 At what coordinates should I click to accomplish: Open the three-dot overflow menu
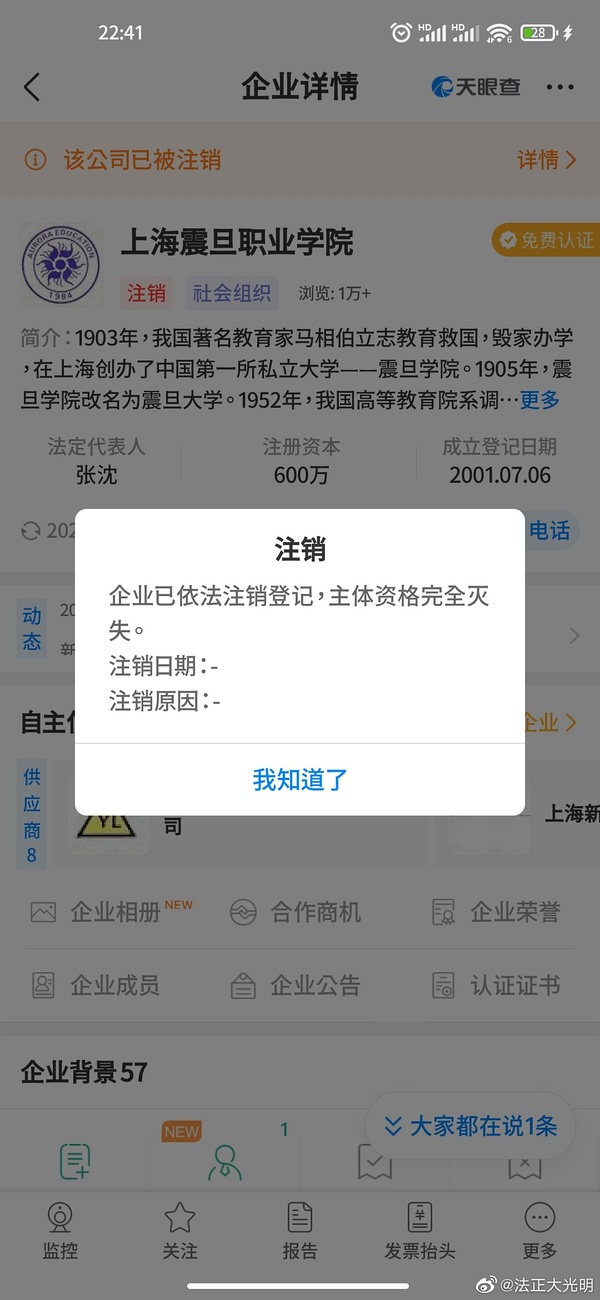(560, 87)
